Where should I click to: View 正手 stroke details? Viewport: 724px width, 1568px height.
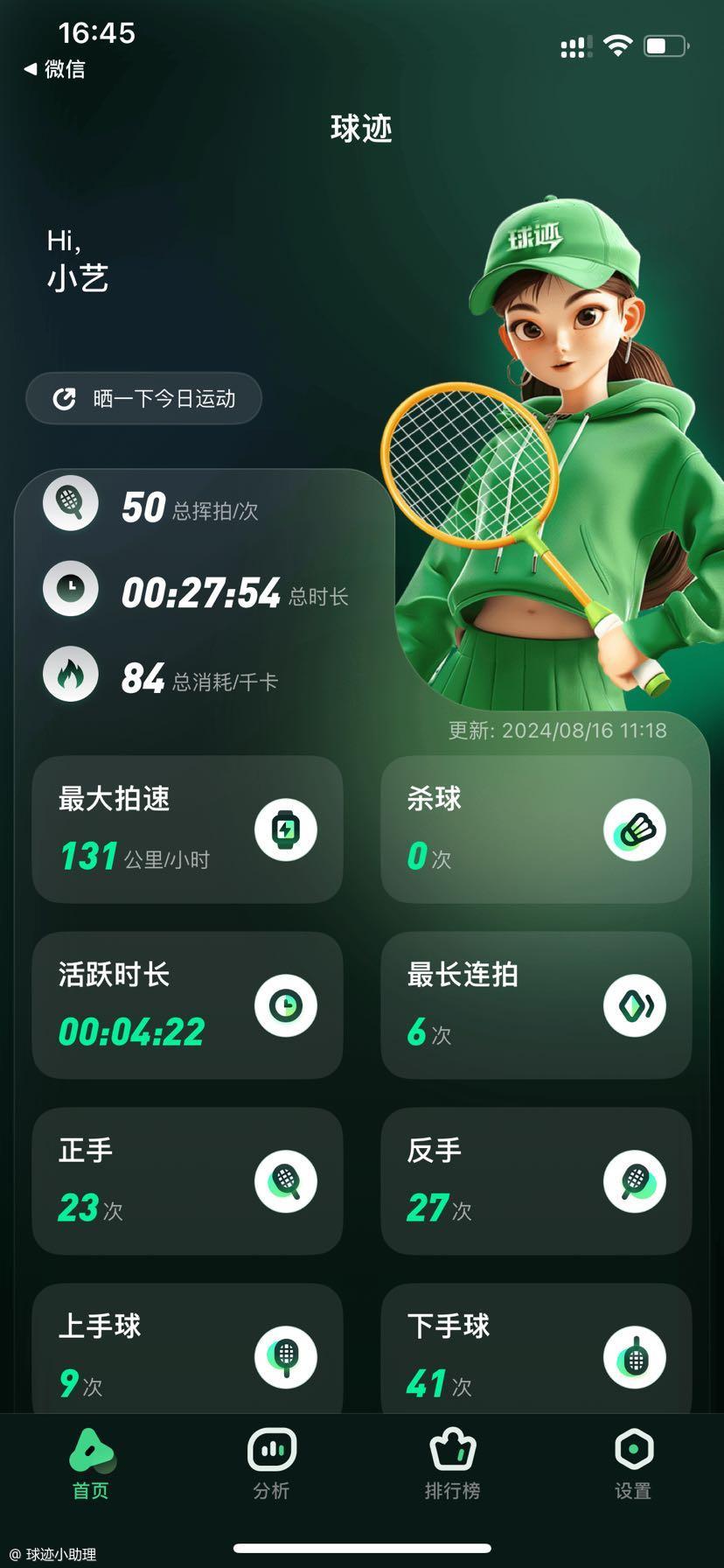pyautogui.click(x=187, y=1180)
